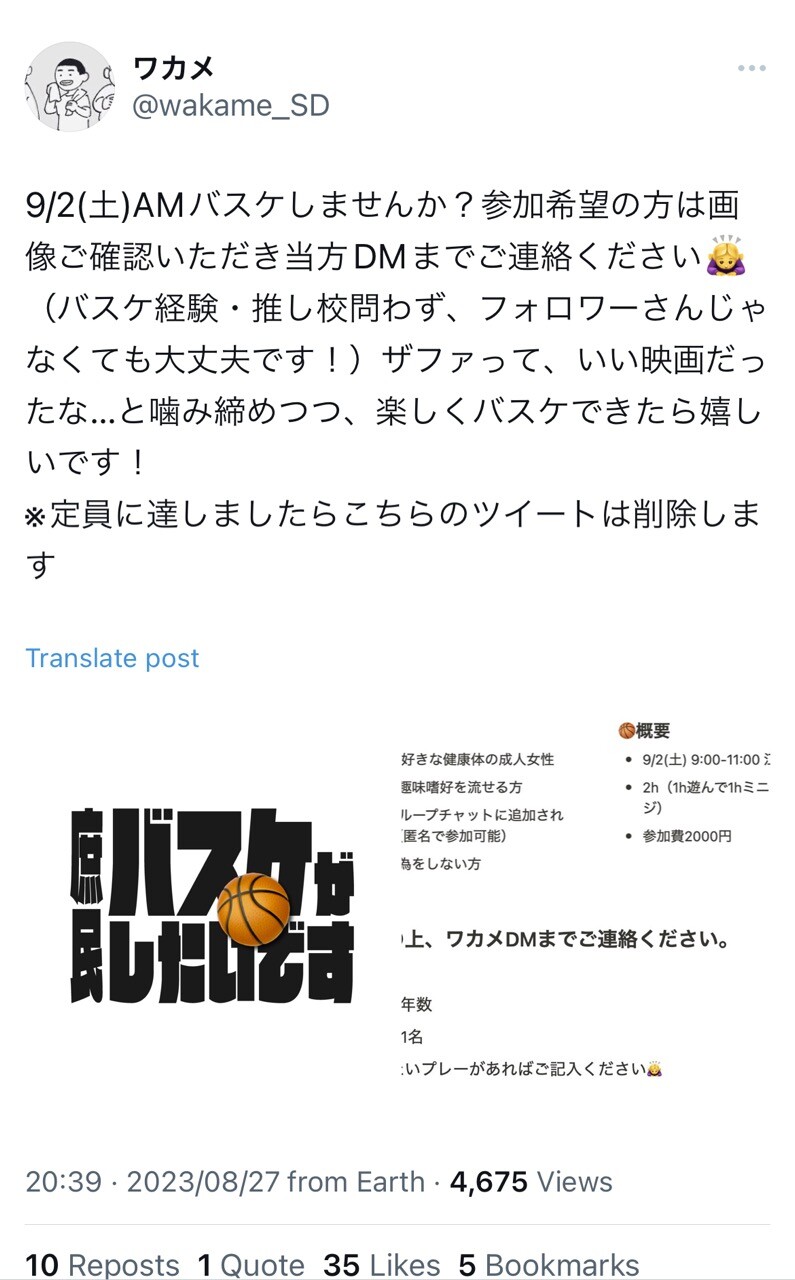Open the basketball logo image on the left
This screenshot has width=795, height=1280.
[x=210, y=908]
